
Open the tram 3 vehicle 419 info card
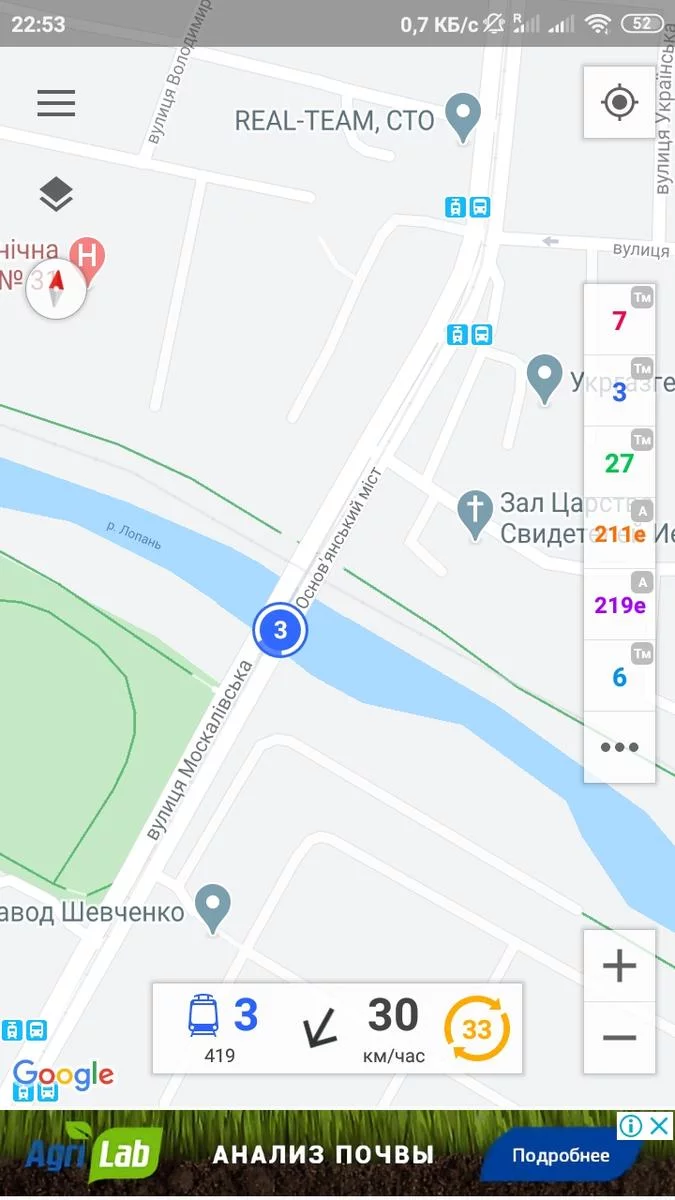pos(337,1028)
